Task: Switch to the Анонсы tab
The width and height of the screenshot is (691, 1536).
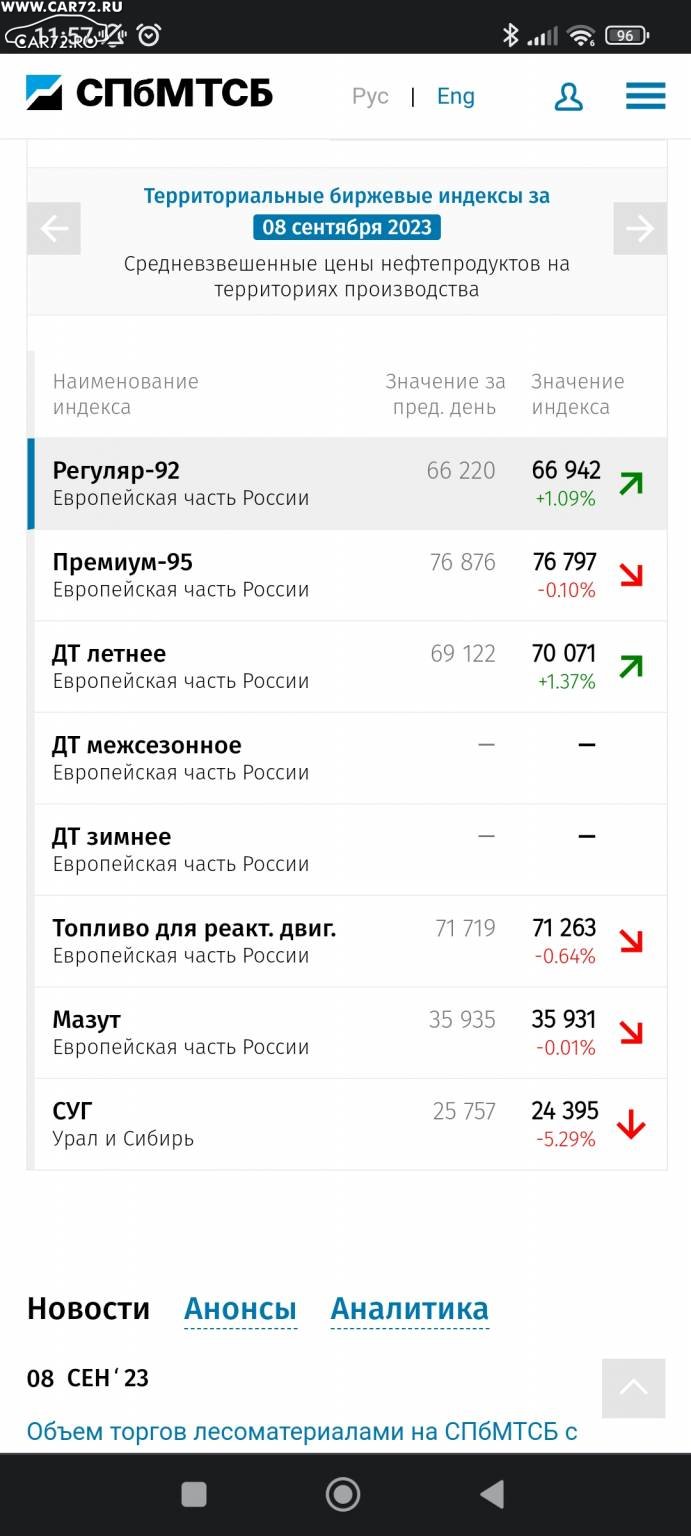Action: [x=241, y=1309]
